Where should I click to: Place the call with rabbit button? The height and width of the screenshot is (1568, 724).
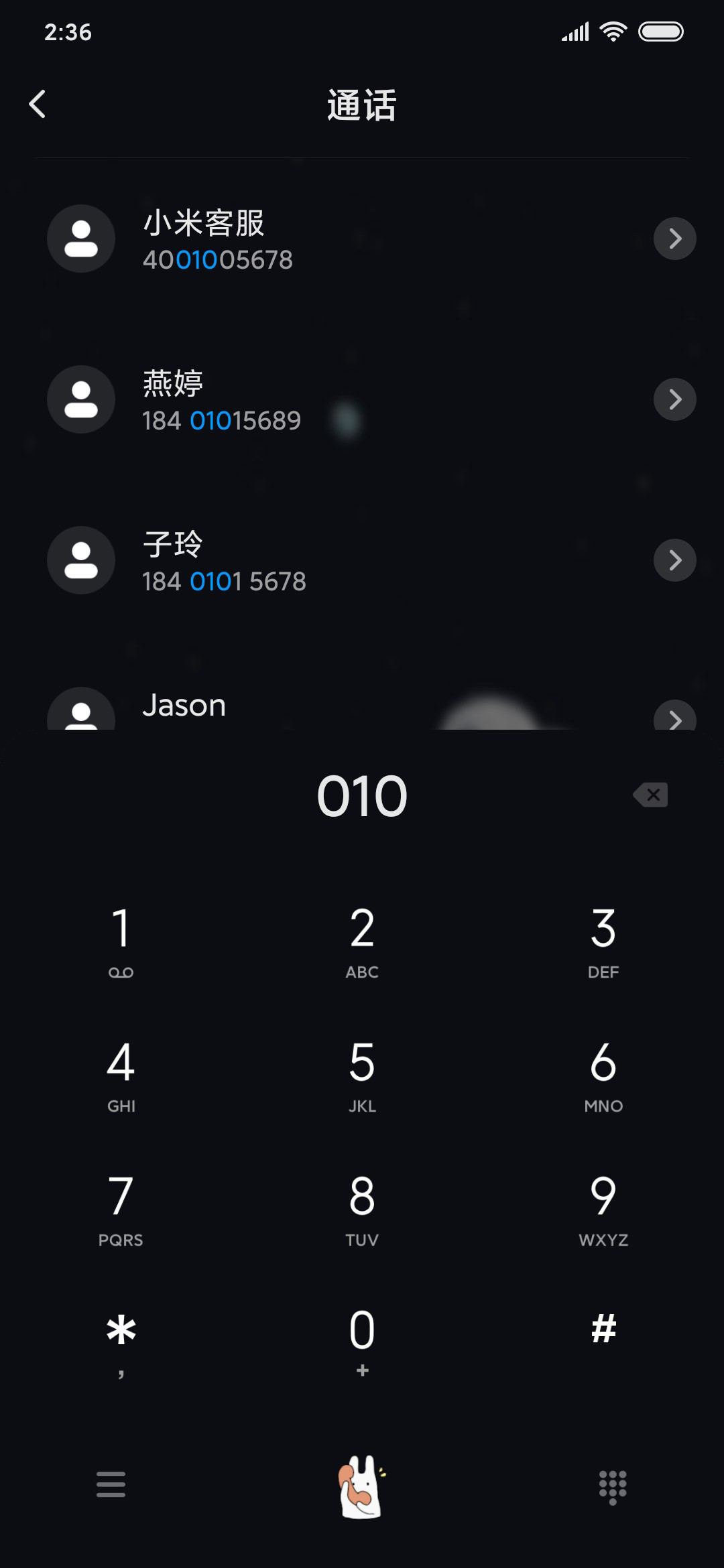tap(361, 1486)
